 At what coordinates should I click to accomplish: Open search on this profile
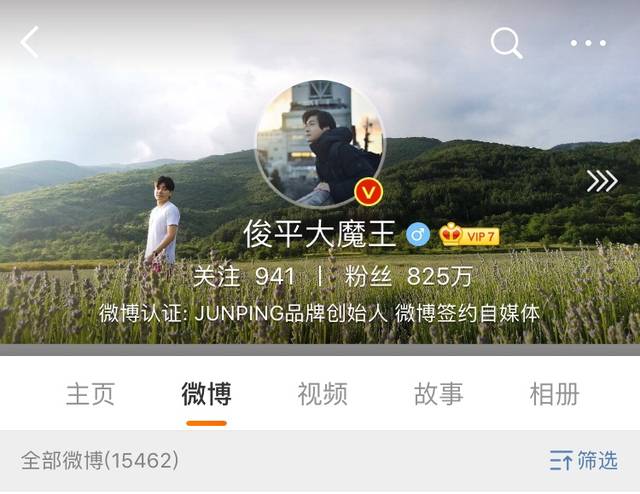click(506, 42)
